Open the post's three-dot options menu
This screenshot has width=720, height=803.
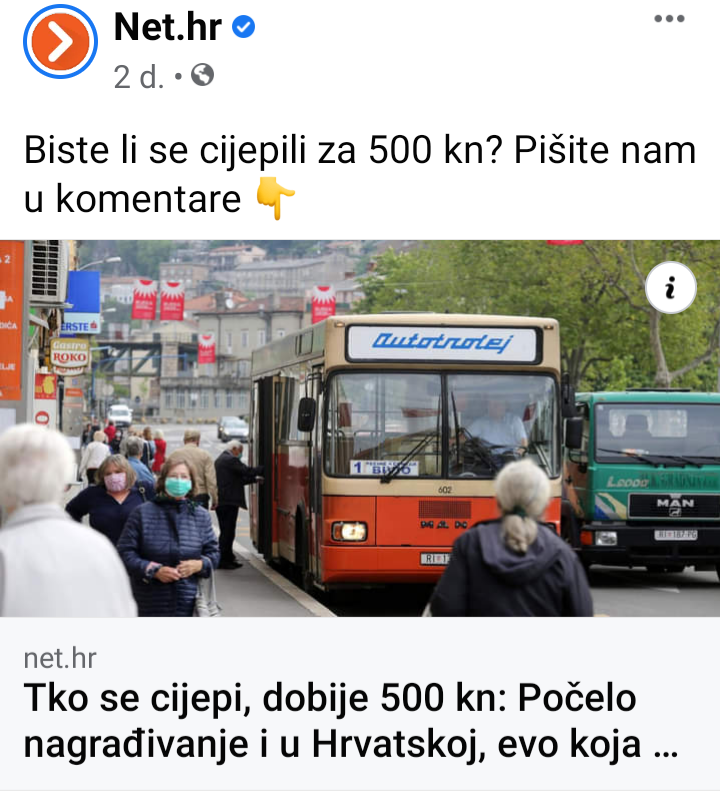[669, 19]
